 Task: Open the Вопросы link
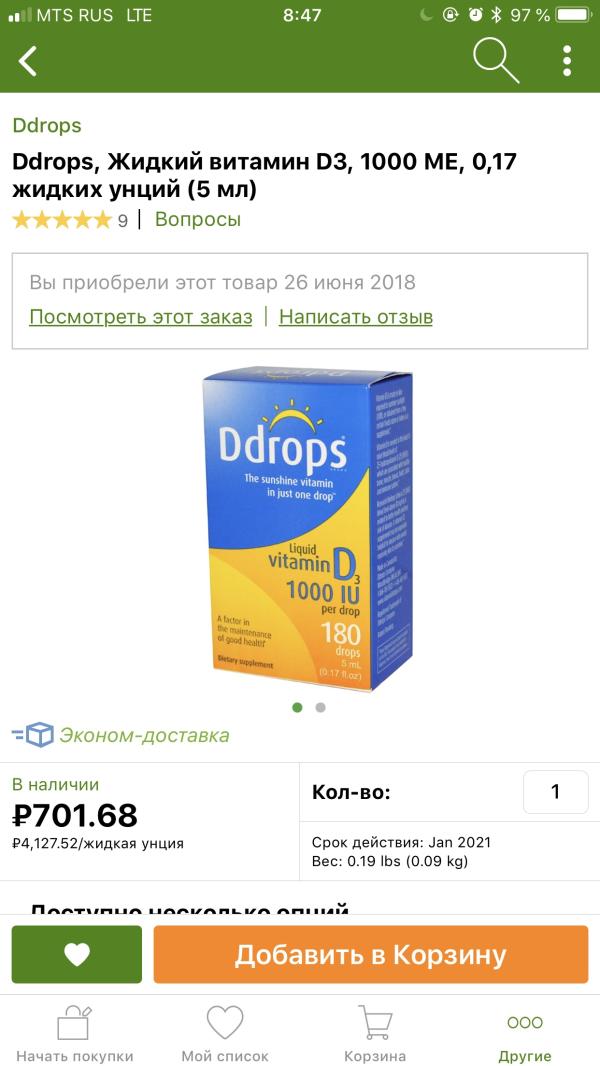[x=198, y=219]
